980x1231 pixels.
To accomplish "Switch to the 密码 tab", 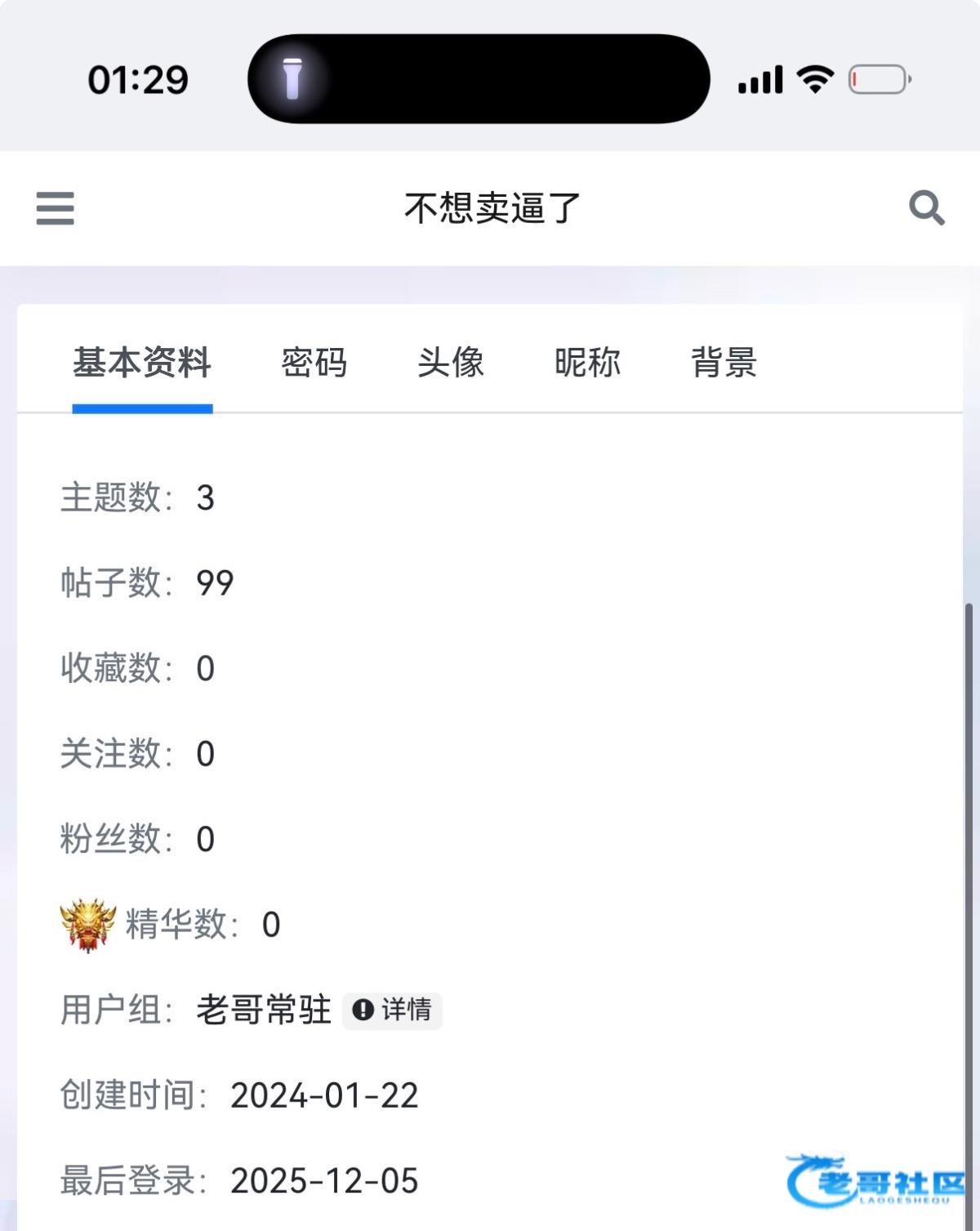I will click(314, 363).
